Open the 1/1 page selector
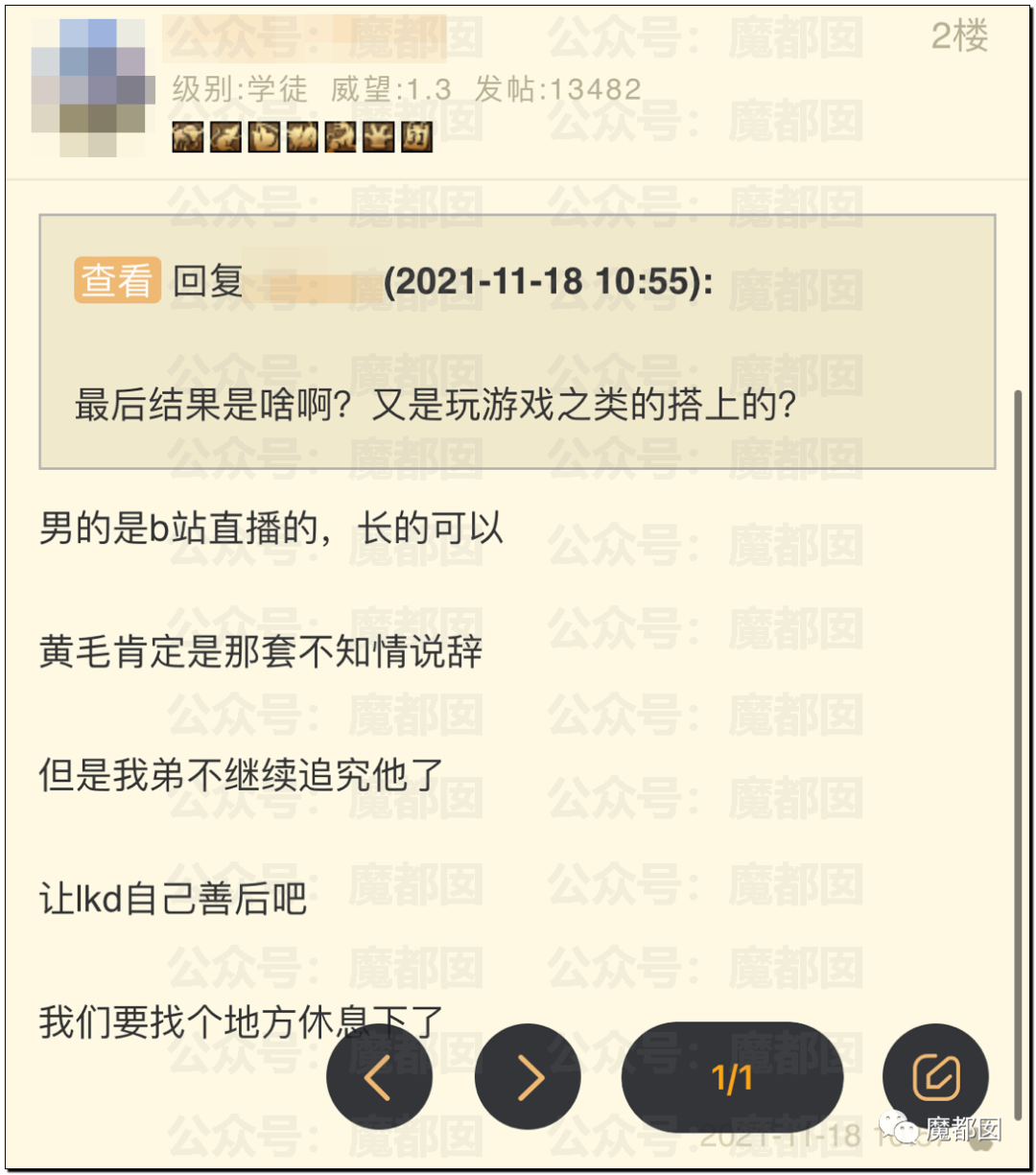Image resolution: width=1036 pixels, height=1175 pixels. coord(732,1076)
